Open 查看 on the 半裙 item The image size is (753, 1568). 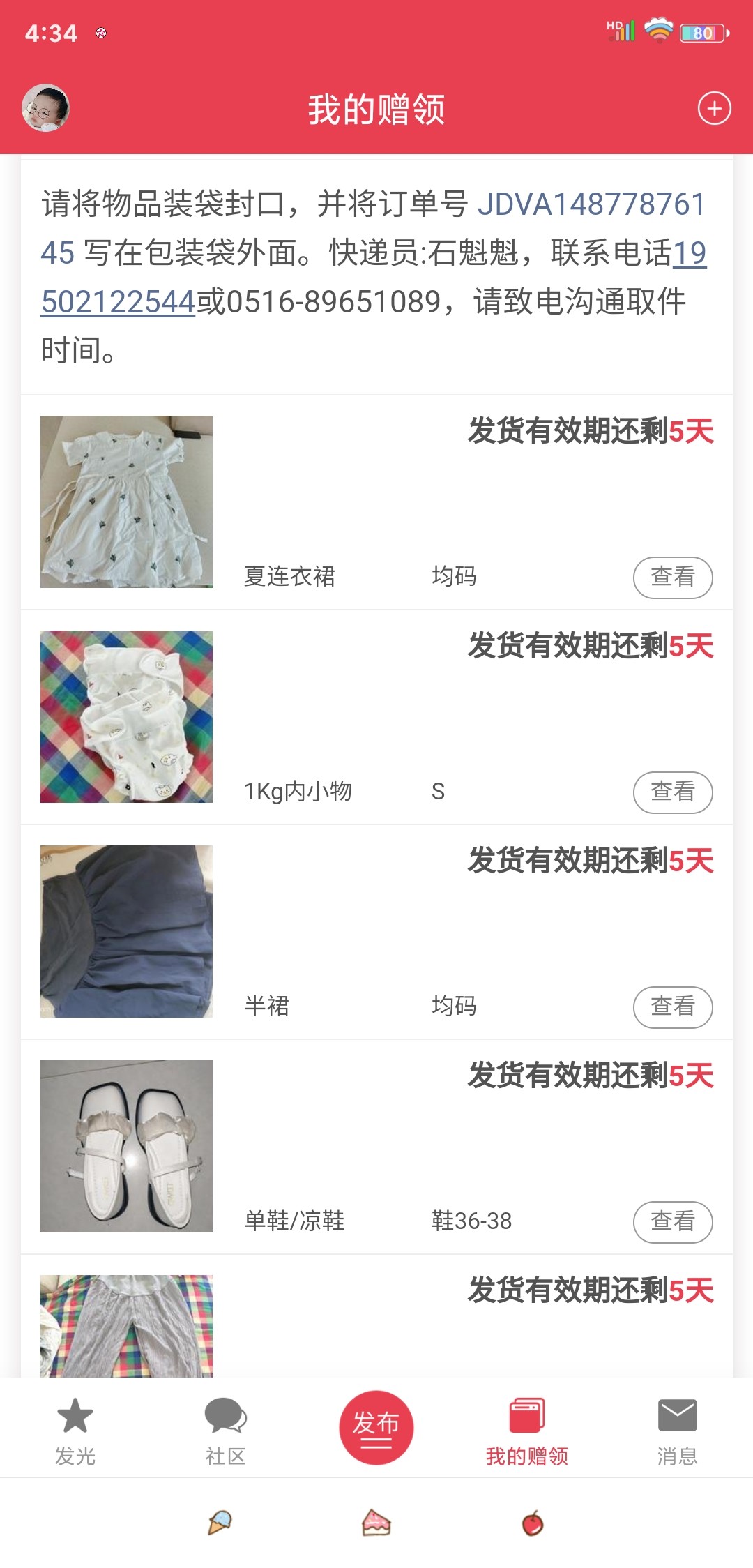[x=672, y=1007]
